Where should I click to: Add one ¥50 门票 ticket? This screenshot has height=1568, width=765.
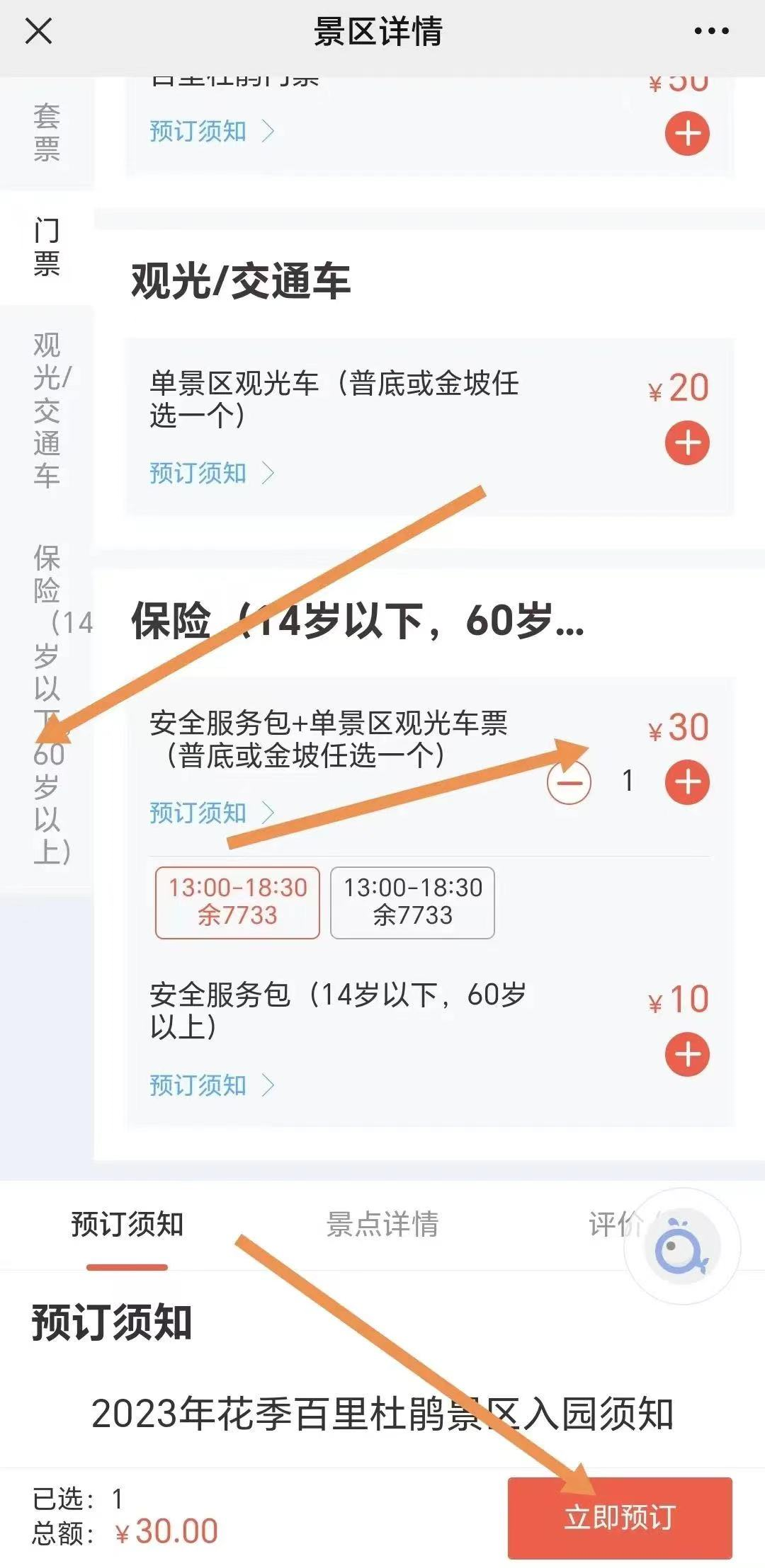(x=687, y=133)
